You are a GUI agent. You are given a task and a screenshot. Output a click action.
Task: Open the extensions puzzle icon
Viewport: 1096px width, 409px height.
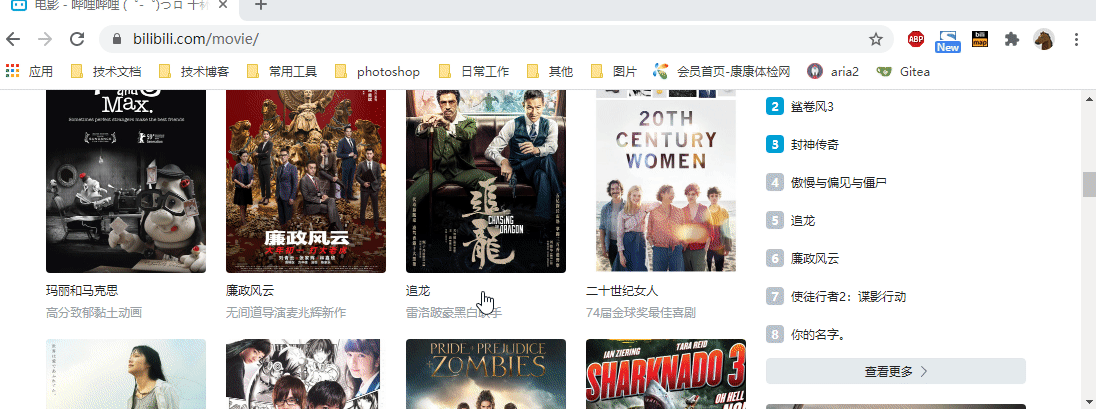[x=1011, y=39]
